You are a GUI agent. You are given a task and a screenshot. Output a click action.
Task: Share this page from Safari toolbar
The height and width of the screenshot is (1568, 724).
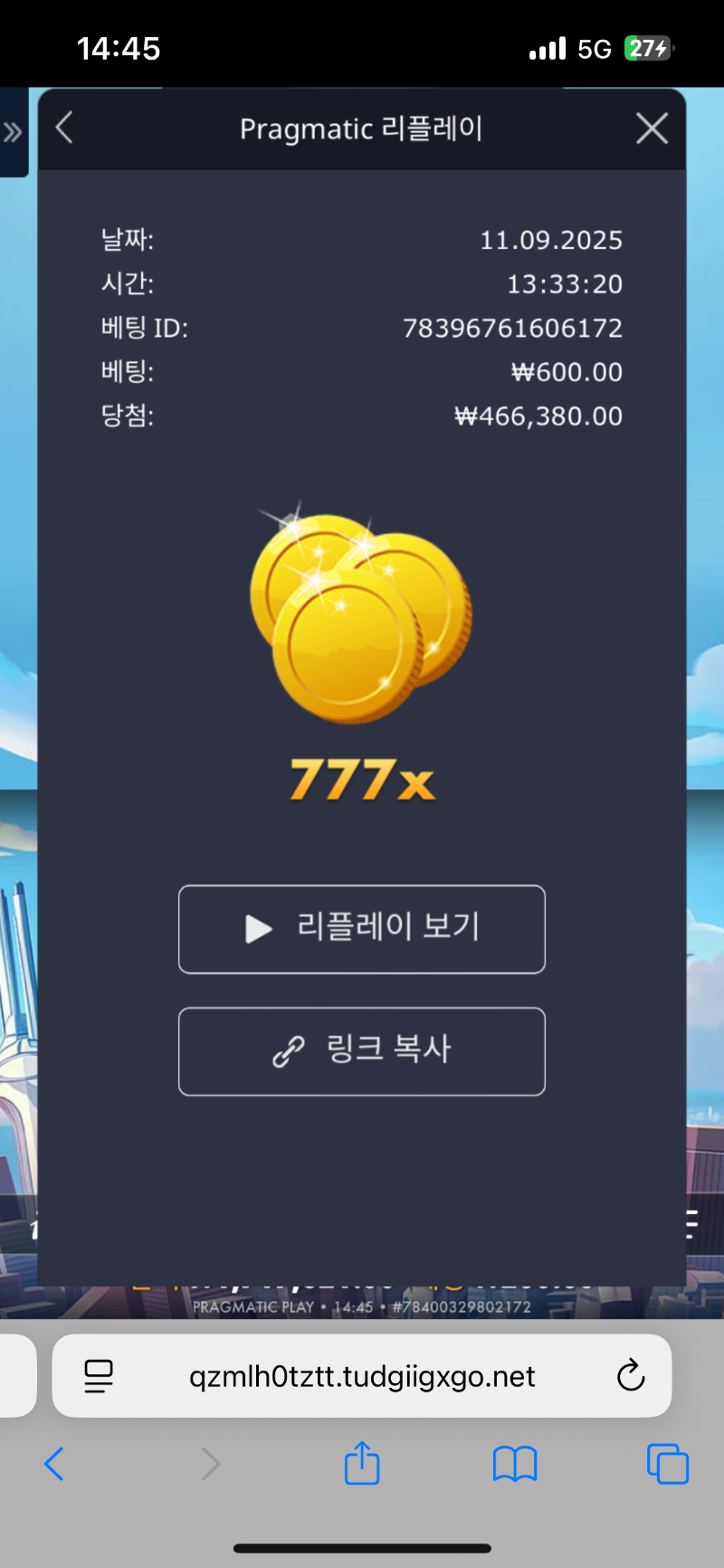pyautogui.click(x=362, y=1464)
